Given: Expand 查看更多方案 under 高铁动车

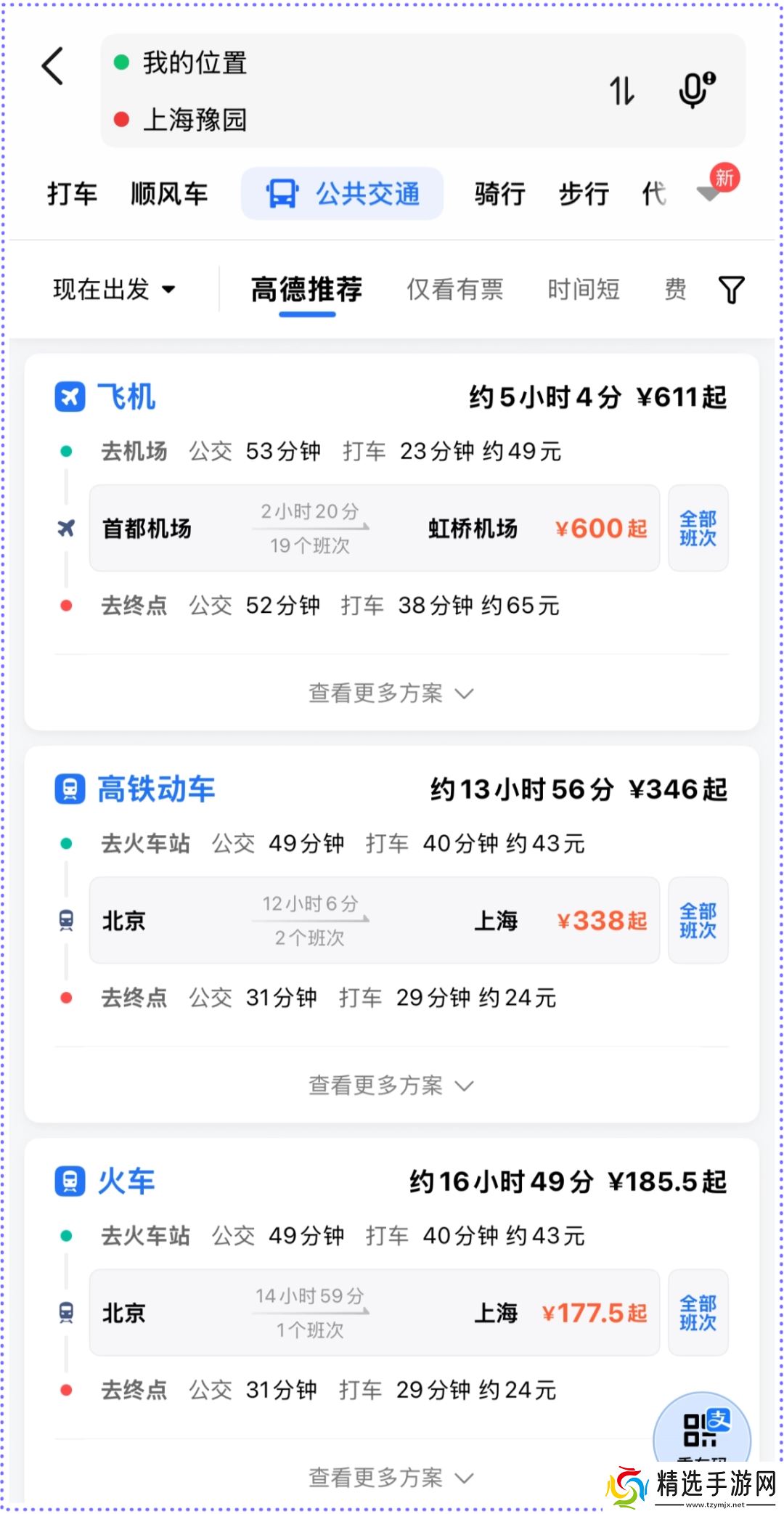Looking at the screenshot, I should [391, 1086].
